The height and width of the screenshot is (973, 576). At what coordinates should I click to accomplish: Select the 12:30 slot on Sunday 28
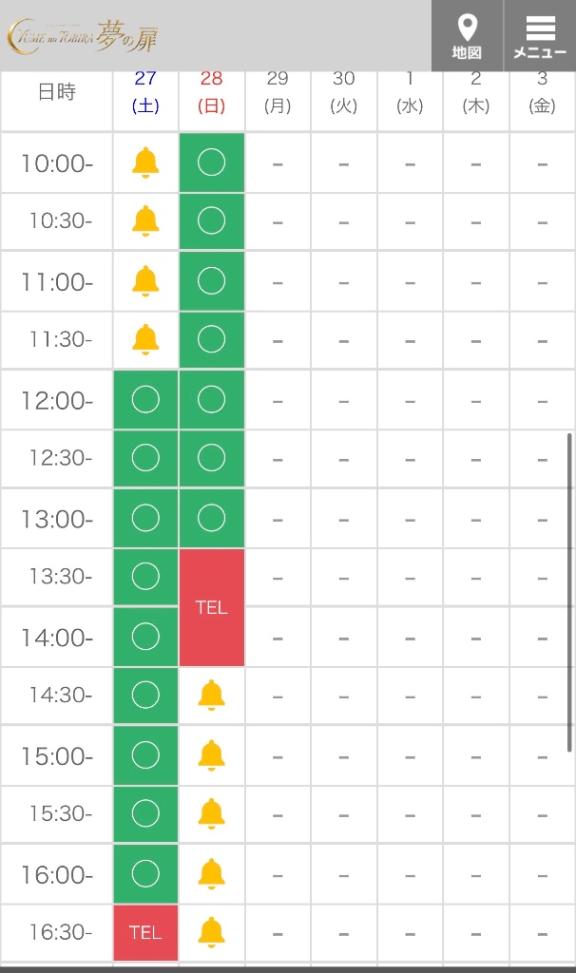212,458
